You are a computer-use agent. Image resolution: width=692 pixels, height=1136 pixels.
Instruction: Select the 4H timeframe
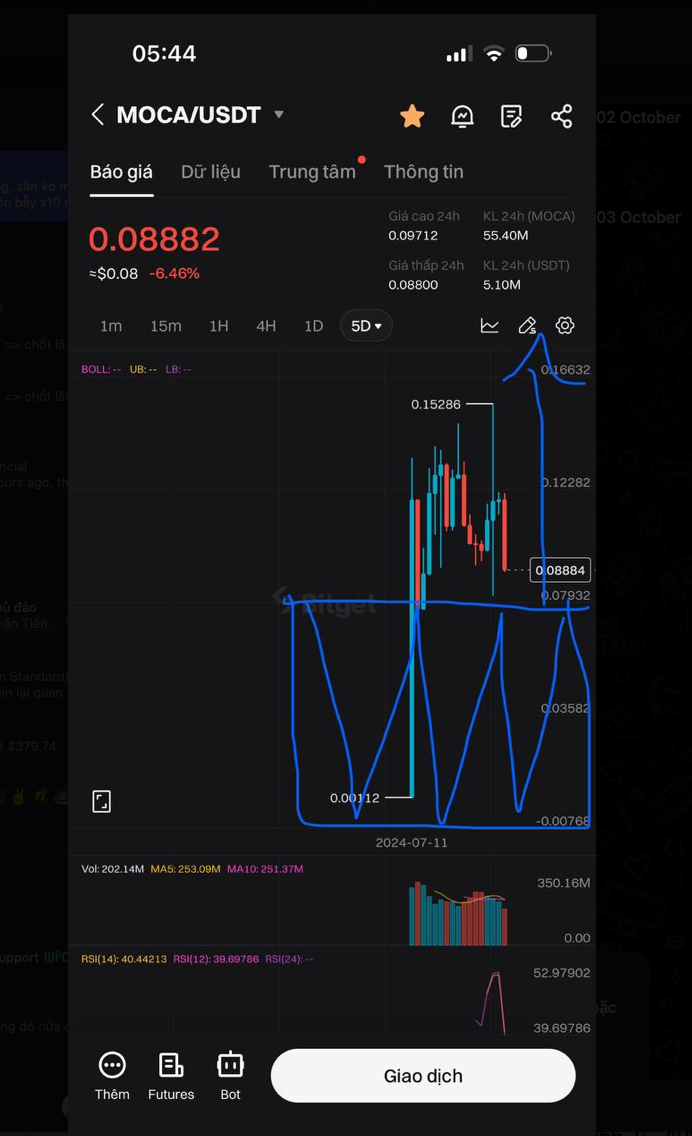266,326
